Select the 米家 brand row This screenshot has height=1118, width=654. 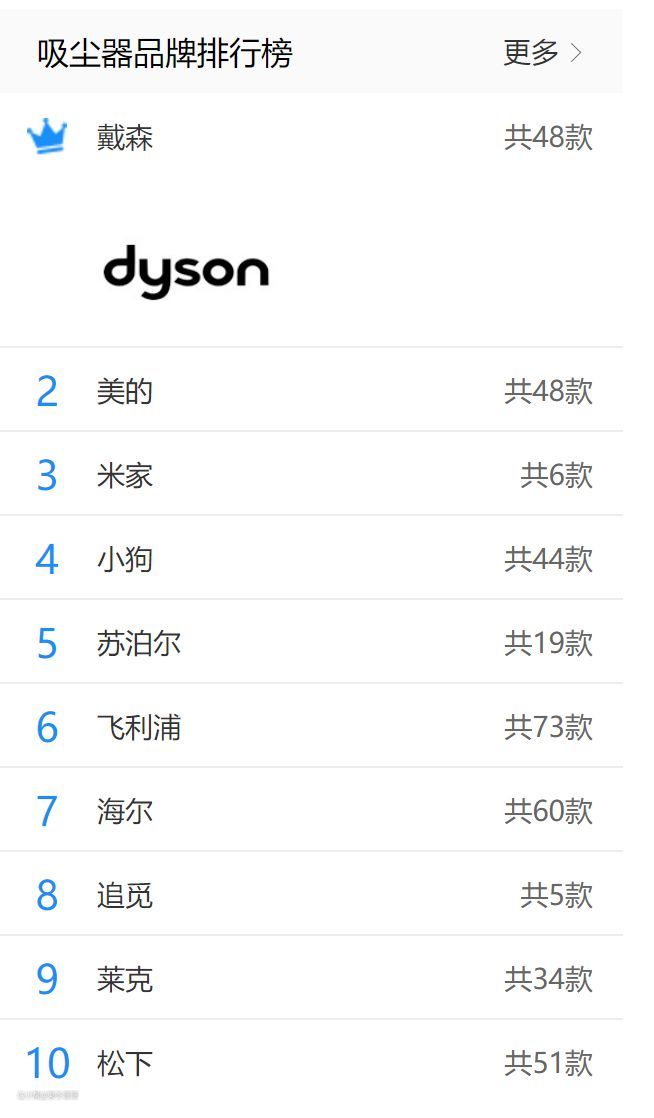pos(125,475)
